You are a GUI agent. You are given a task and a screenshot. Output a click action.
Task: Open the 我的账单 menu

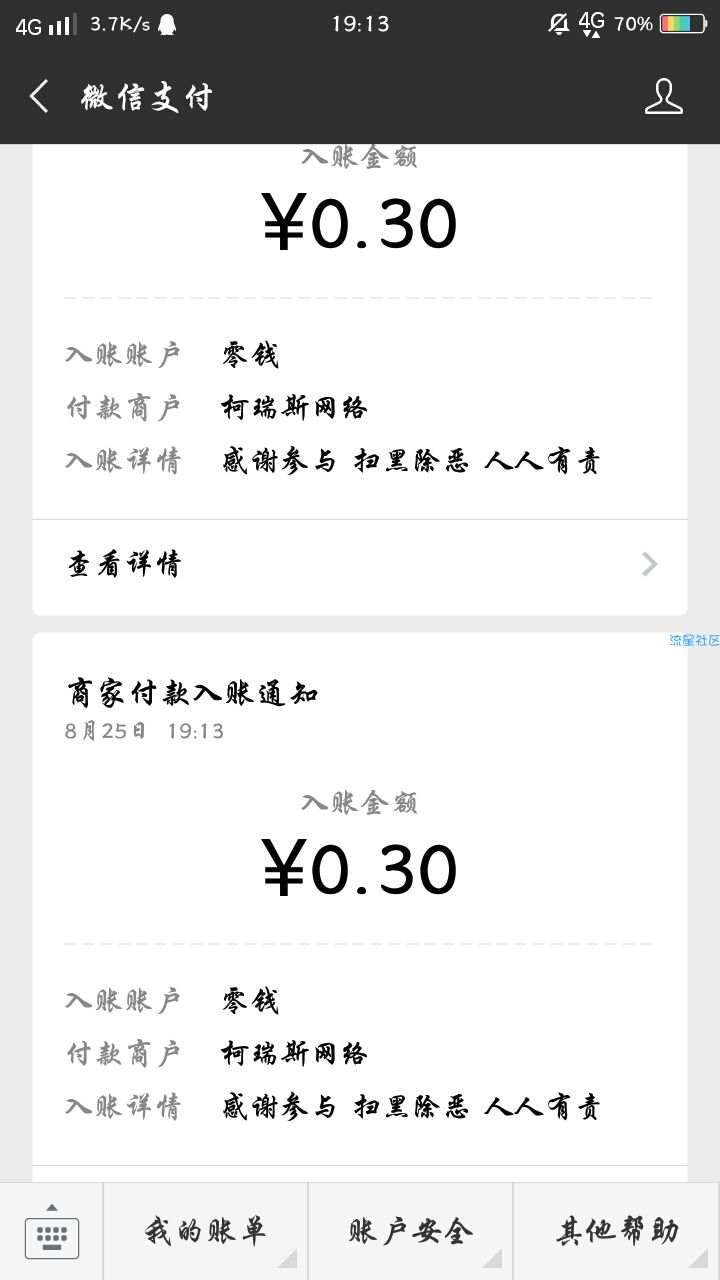[x=205, y=1232]
